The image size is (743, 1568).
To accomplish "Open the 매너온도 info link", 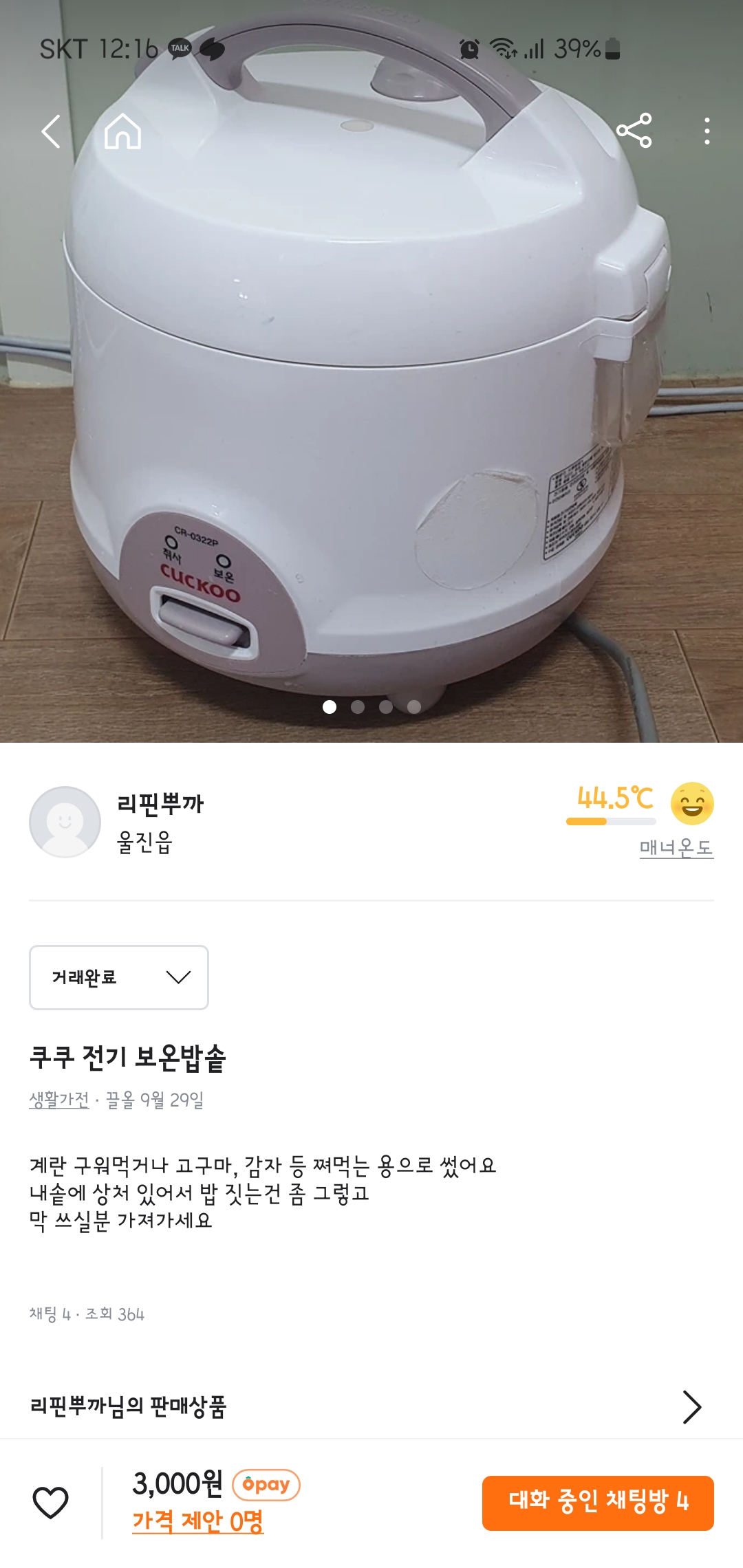I will pos(676,847).
